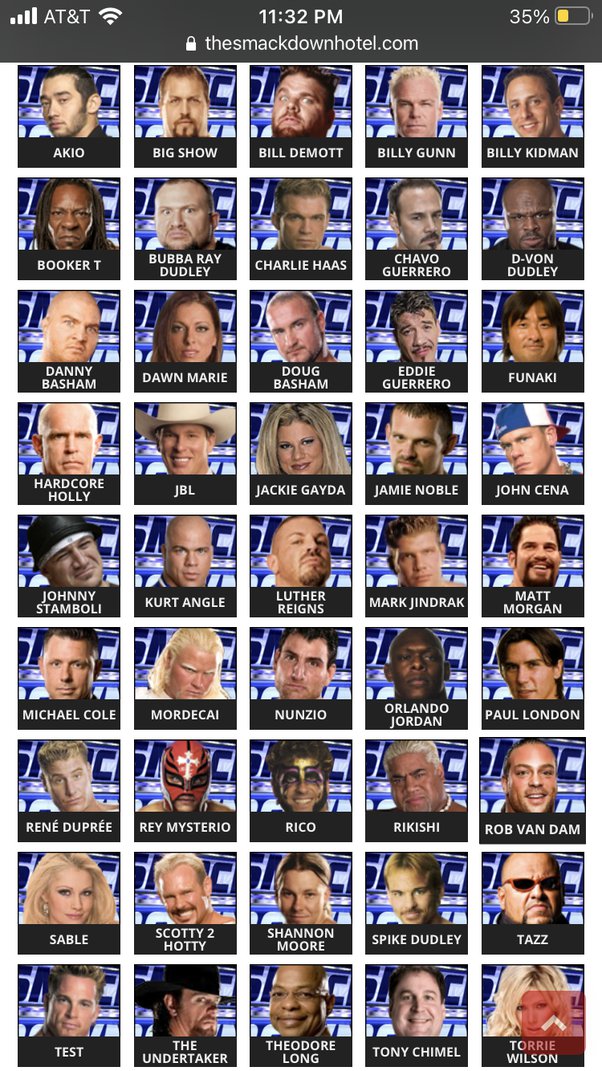View the Rey Mysterio tile
Image resolution: width=602 pixels, height=1071 pixels.
[185, 790]
